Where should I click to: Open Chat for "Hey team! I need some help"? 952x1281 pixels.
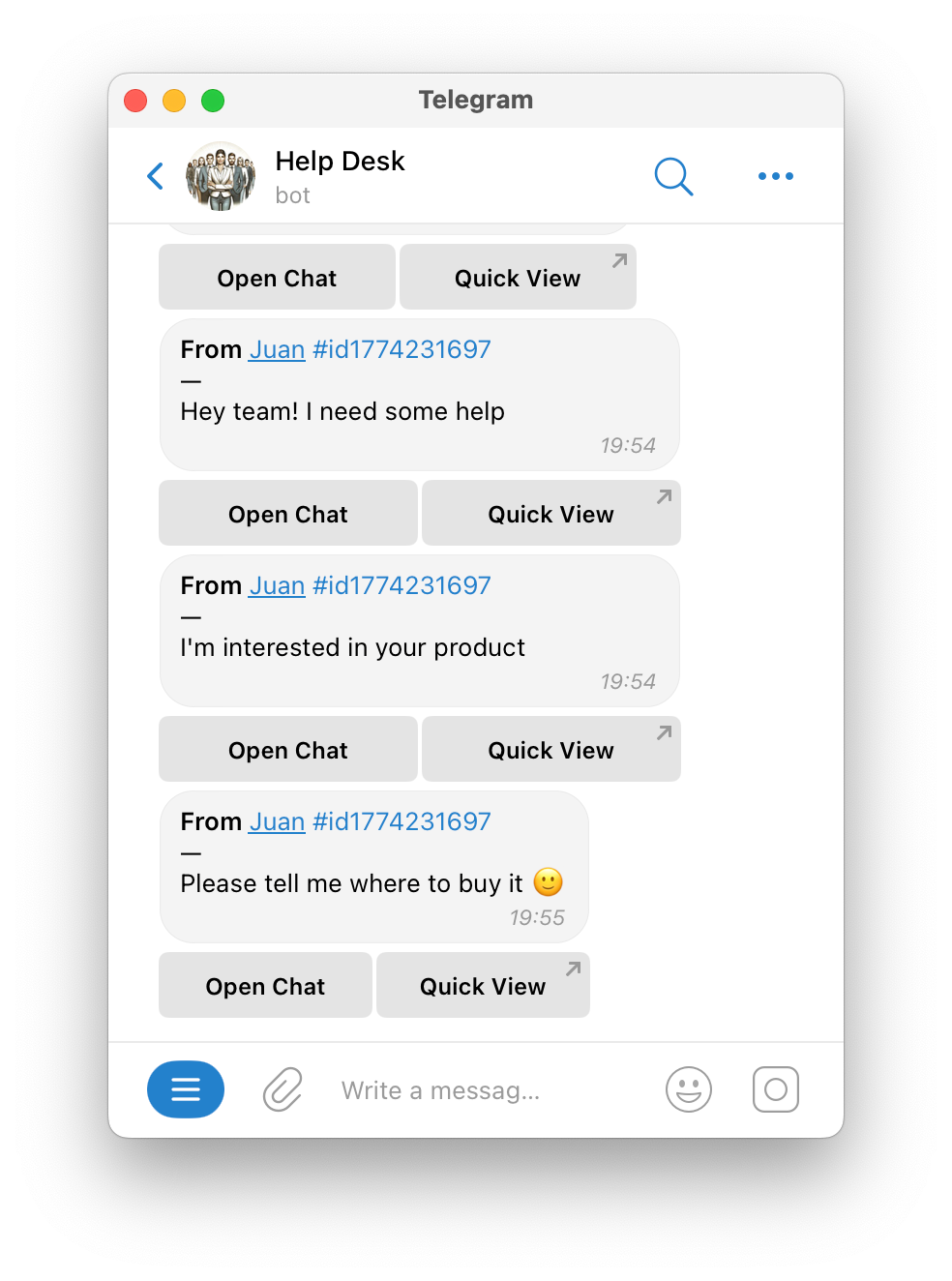tap(288, 514)
